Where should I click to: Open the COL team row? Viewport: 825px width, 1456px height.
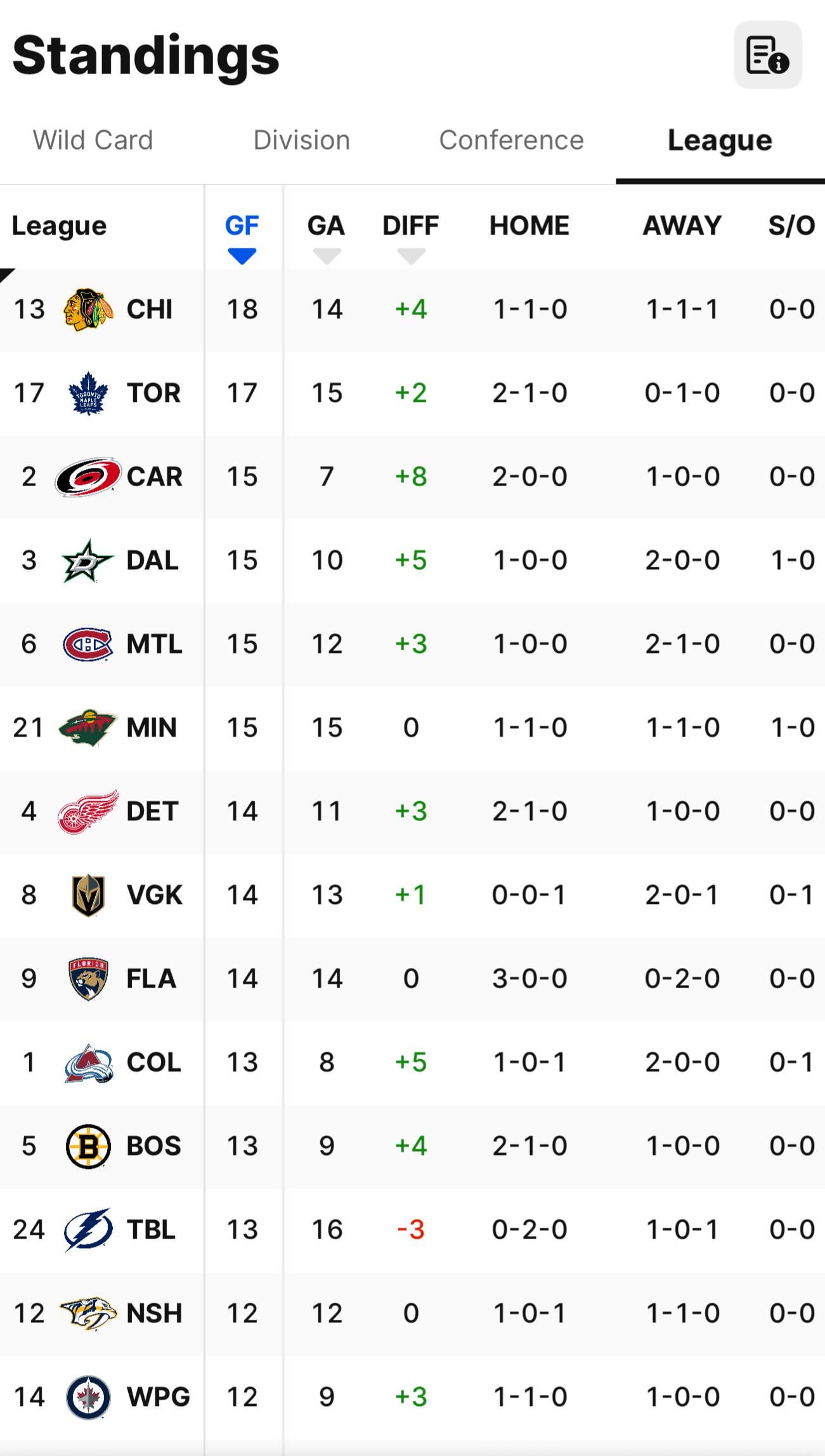pyautogui.click(x=153, y=1062)
